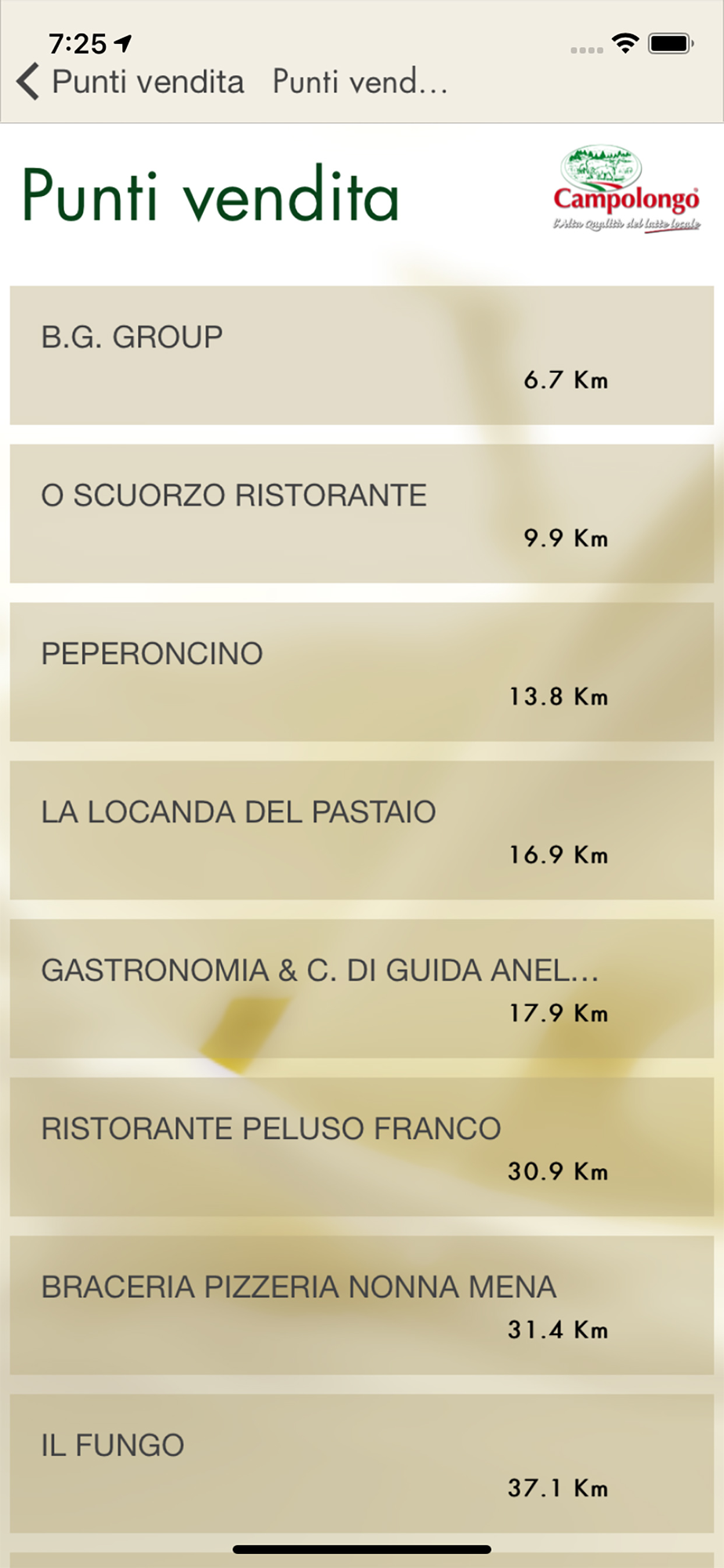View LA LOCANDA DEL PASTAIO
The height and width of the screenshot is (1568, 724).
pos(362,830)
